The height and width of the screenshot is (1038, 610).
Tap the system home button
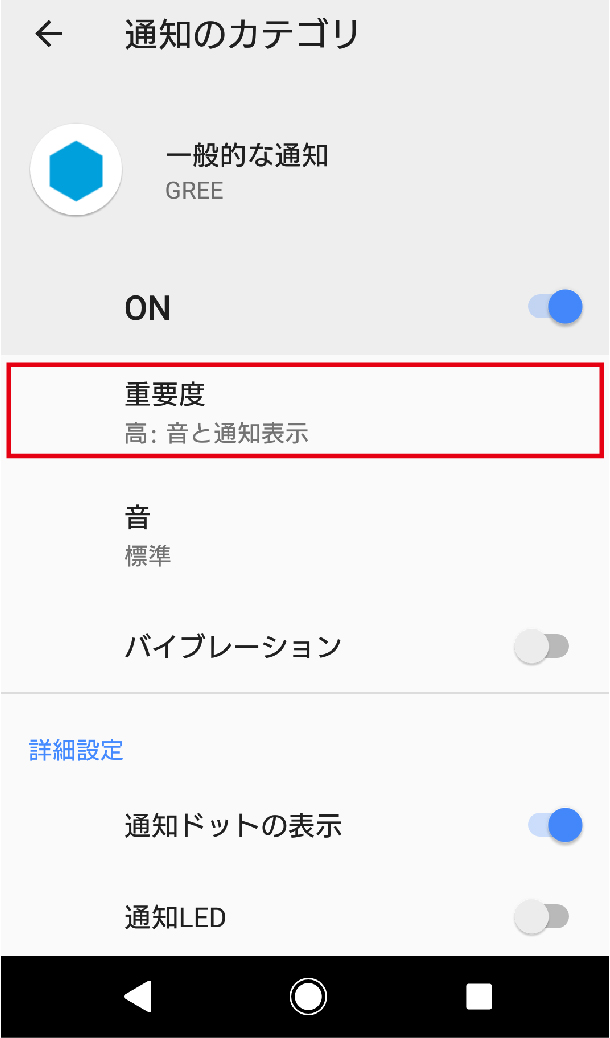pyautogui.click(x=308, y=996)
